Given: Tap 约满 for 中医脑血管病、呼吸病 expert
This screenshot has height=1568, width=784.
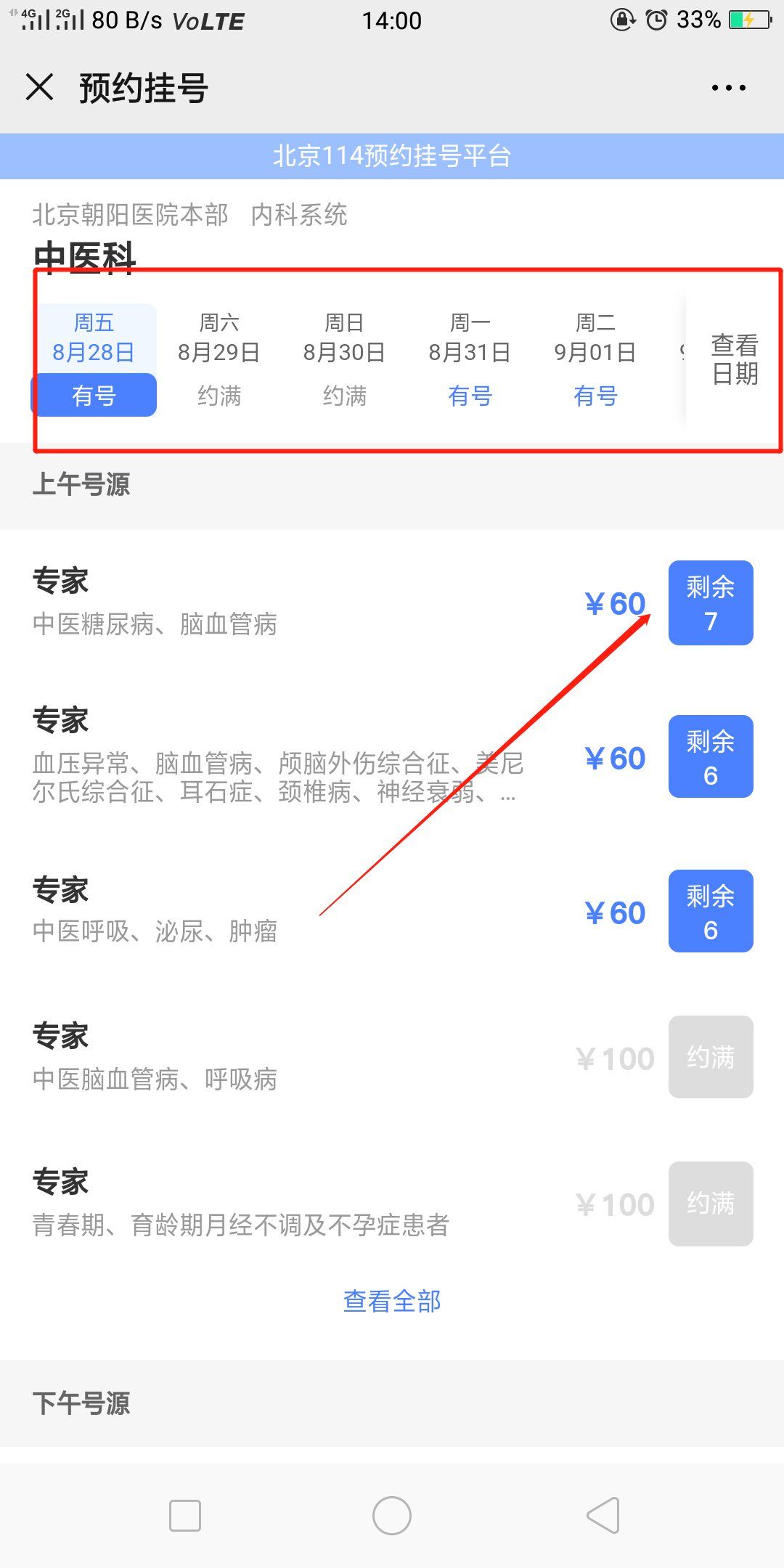Looking at the screenshot, I should 710,1057.
